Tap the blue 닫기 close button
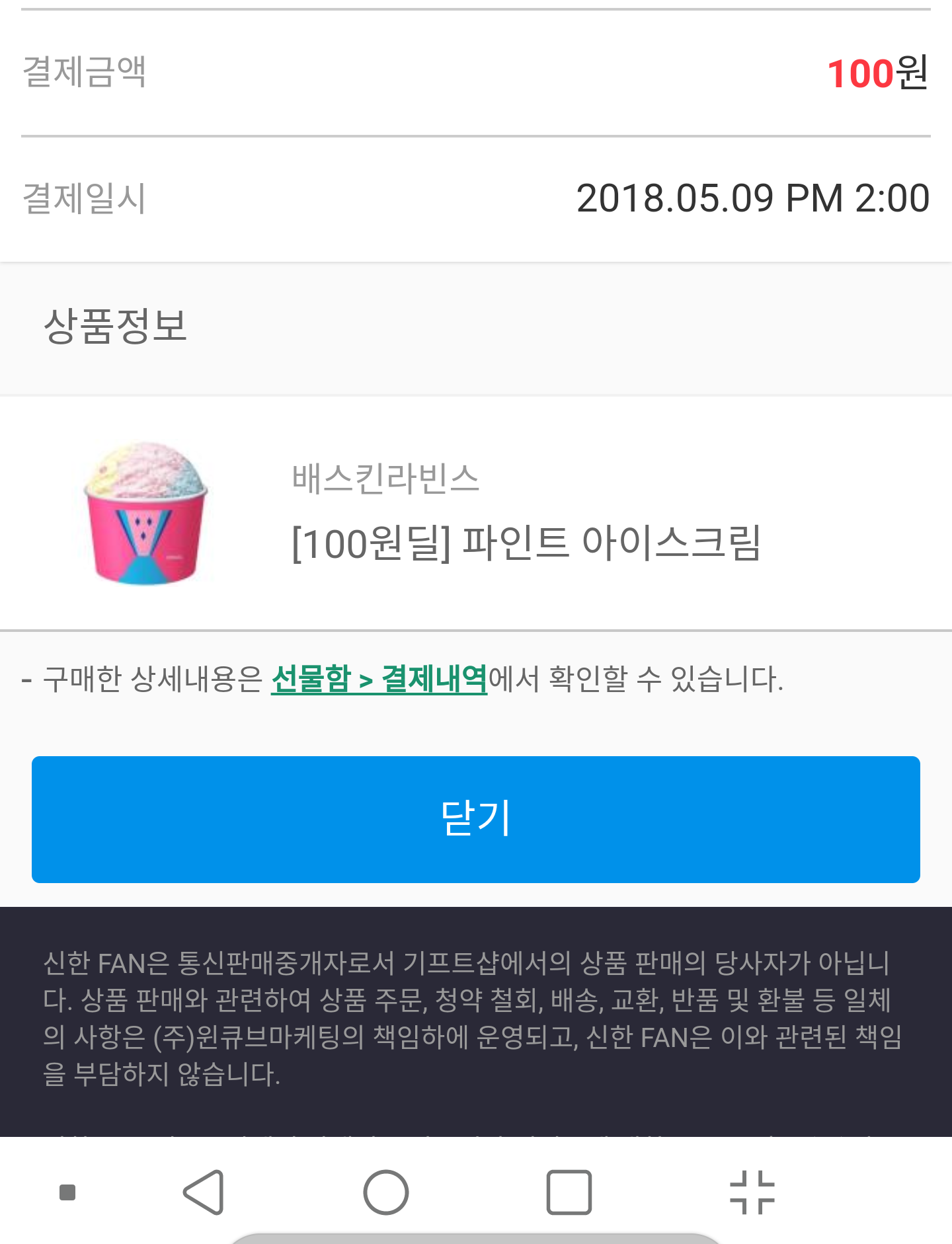This screenshot has height=1244, width=952. point(475,819)
